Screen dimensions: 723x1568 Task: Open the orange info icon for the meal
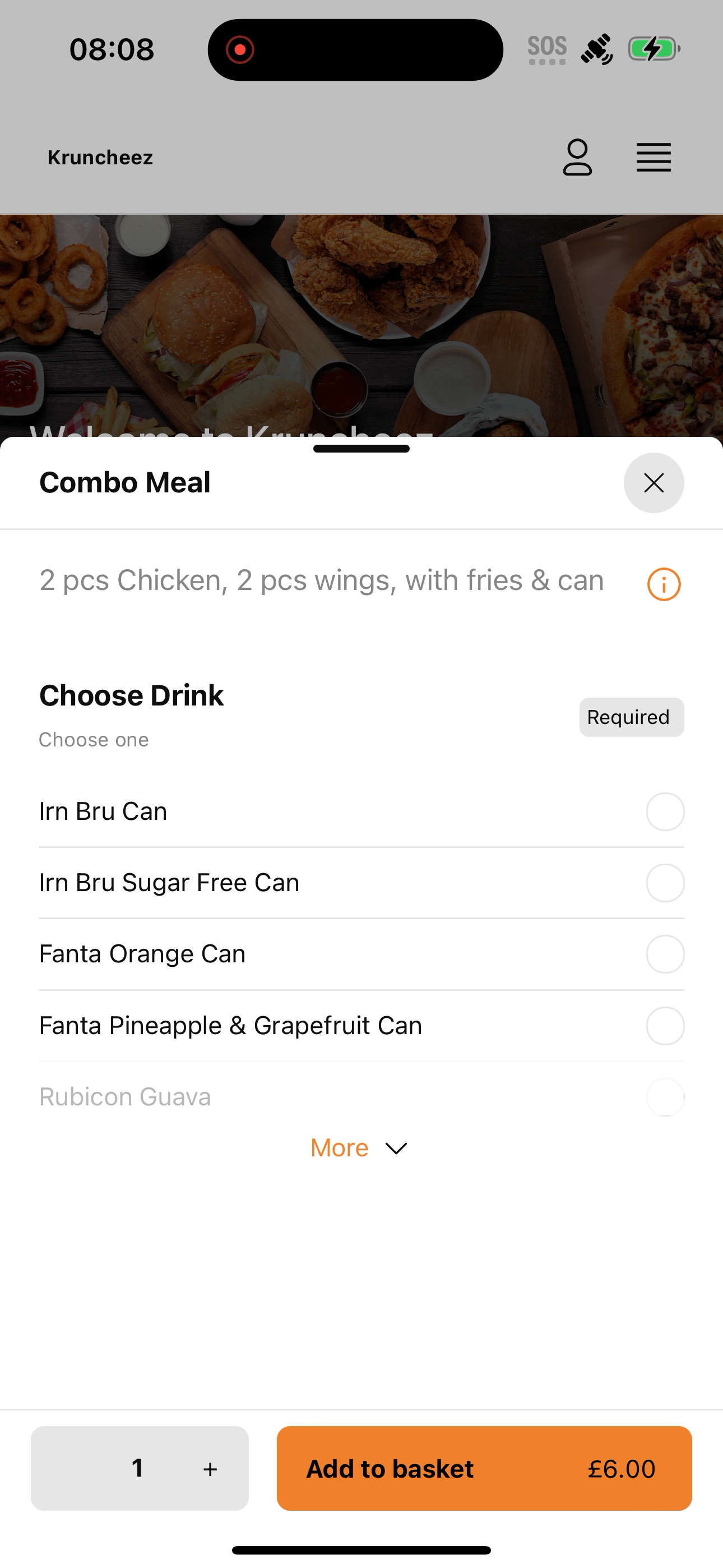pyautogui.click(x=664, y=584)
